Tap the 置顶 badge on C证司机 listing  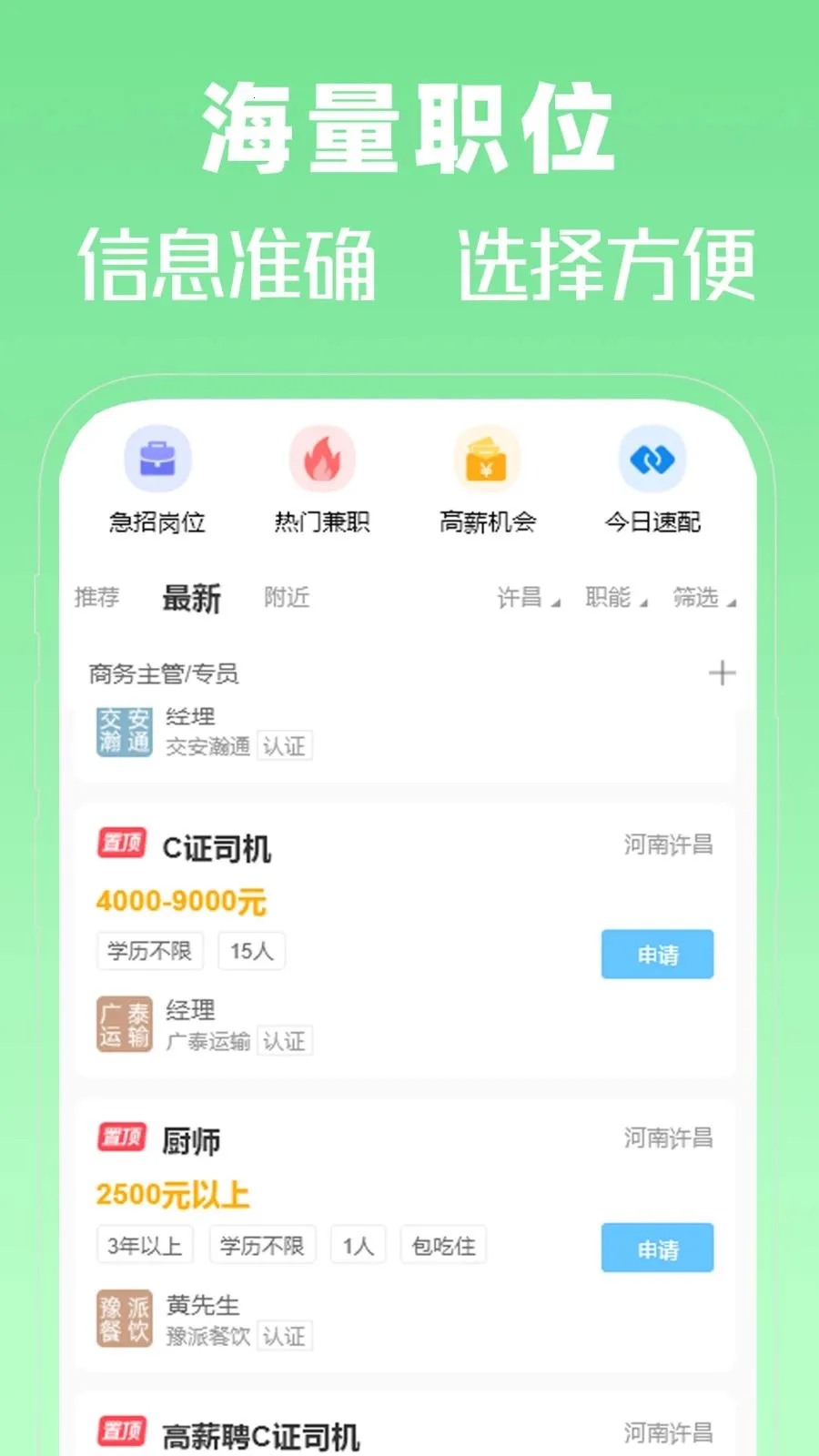coord(121,844)
